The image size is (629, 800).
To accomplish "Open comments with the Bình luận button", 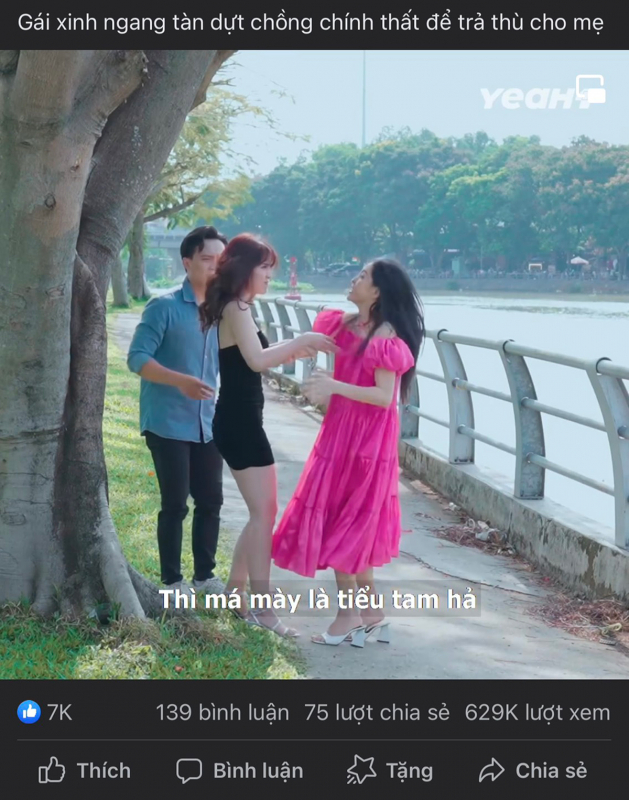I will click(x=240, y=770).
